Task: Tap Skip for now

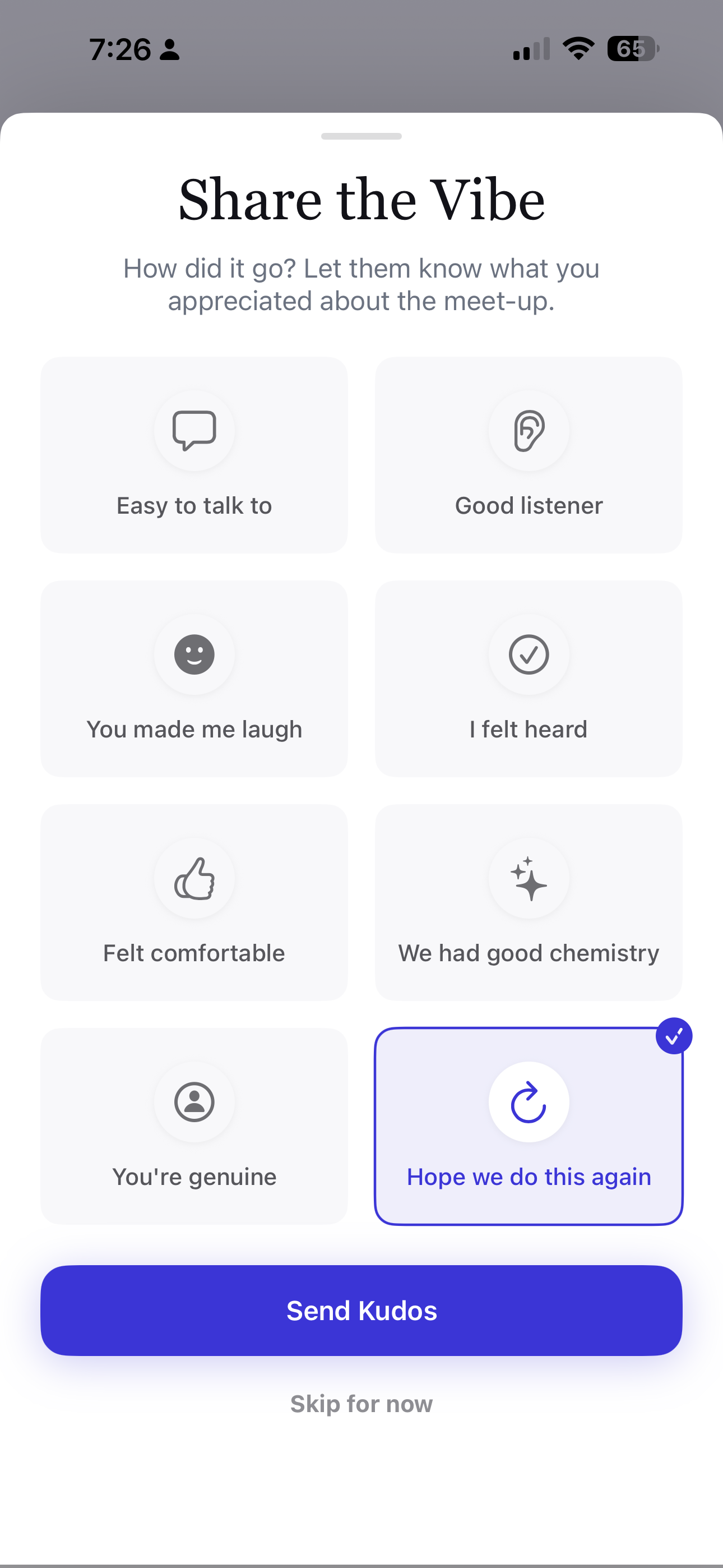Action: coord(361,1404)
